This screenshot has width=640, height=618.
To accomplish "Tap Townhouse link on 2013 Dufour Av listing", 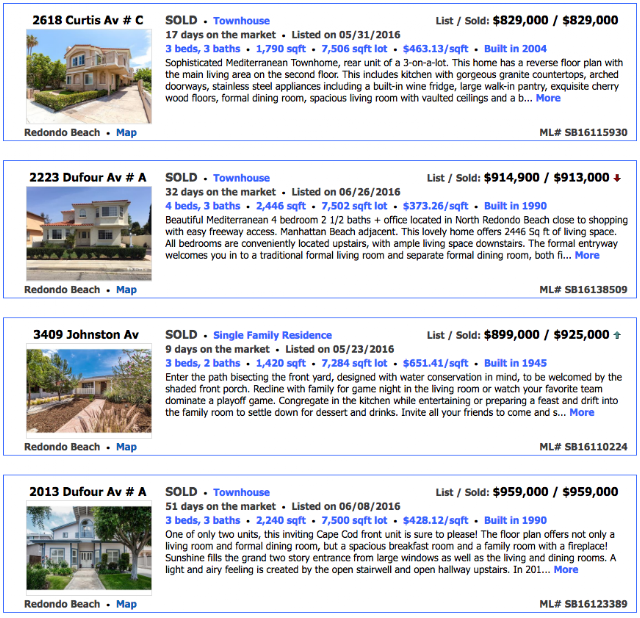I will tap(241, 492).
